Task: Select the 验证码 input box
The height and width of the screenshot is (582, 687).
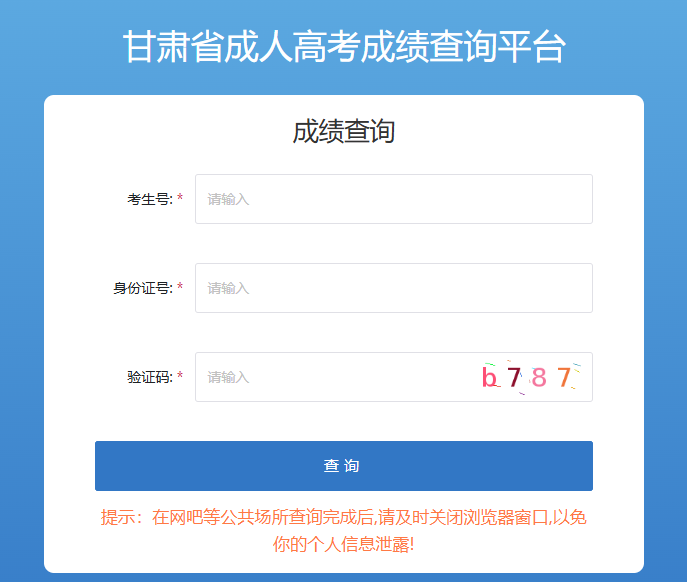Action: 330,377
